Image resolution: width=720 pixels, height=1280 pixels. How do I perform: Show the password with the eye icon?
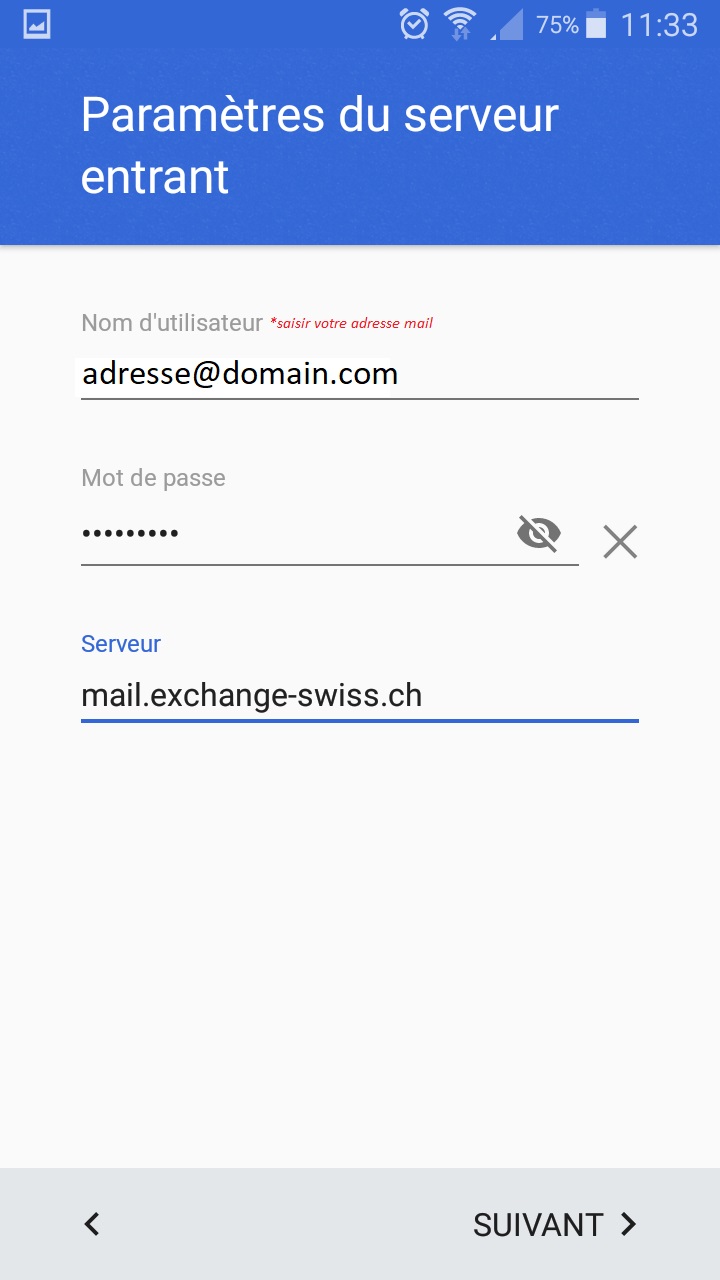[539, 533]
